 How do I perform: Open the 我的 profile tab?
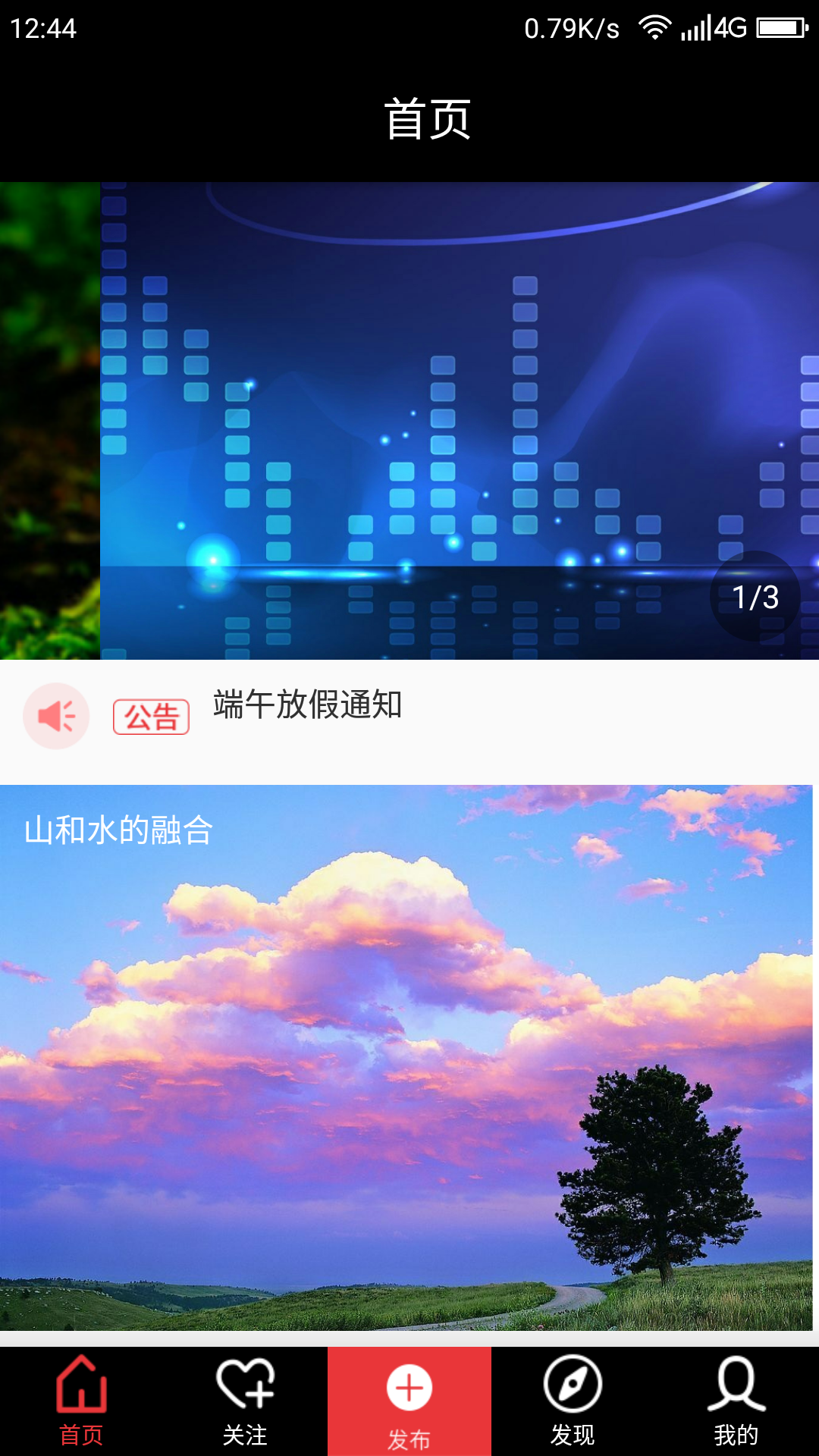(736, 1401)
